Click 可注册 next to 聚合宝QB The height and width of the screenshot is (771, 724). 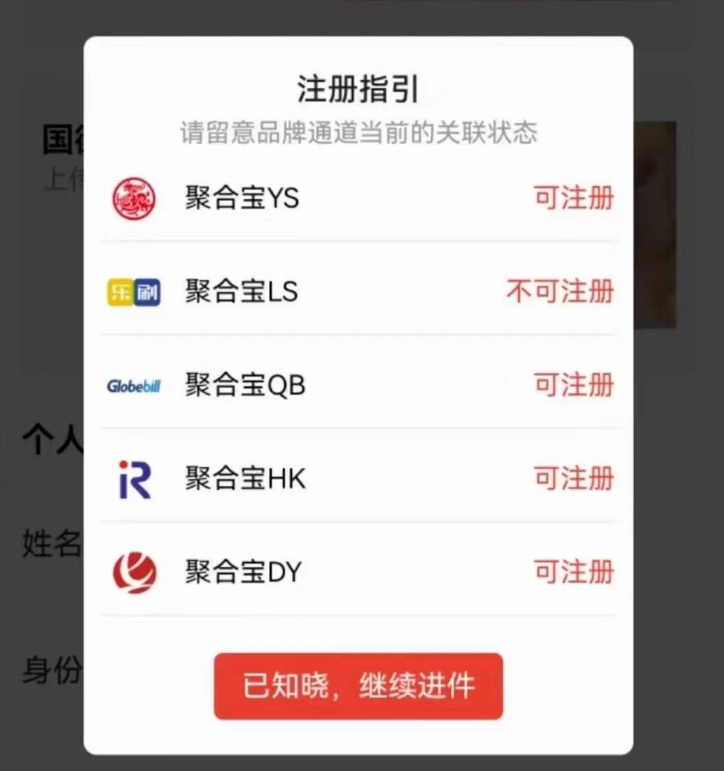[x=573, y=385]
